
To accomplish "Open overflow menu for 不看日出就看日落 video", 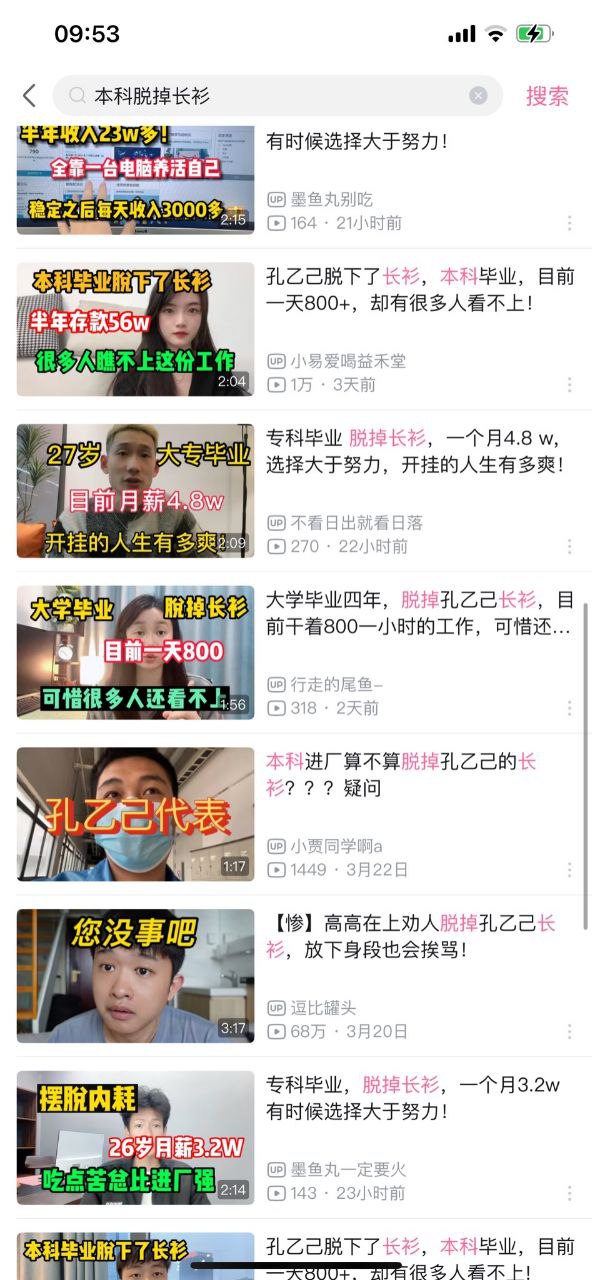I will tap(569, 547).
